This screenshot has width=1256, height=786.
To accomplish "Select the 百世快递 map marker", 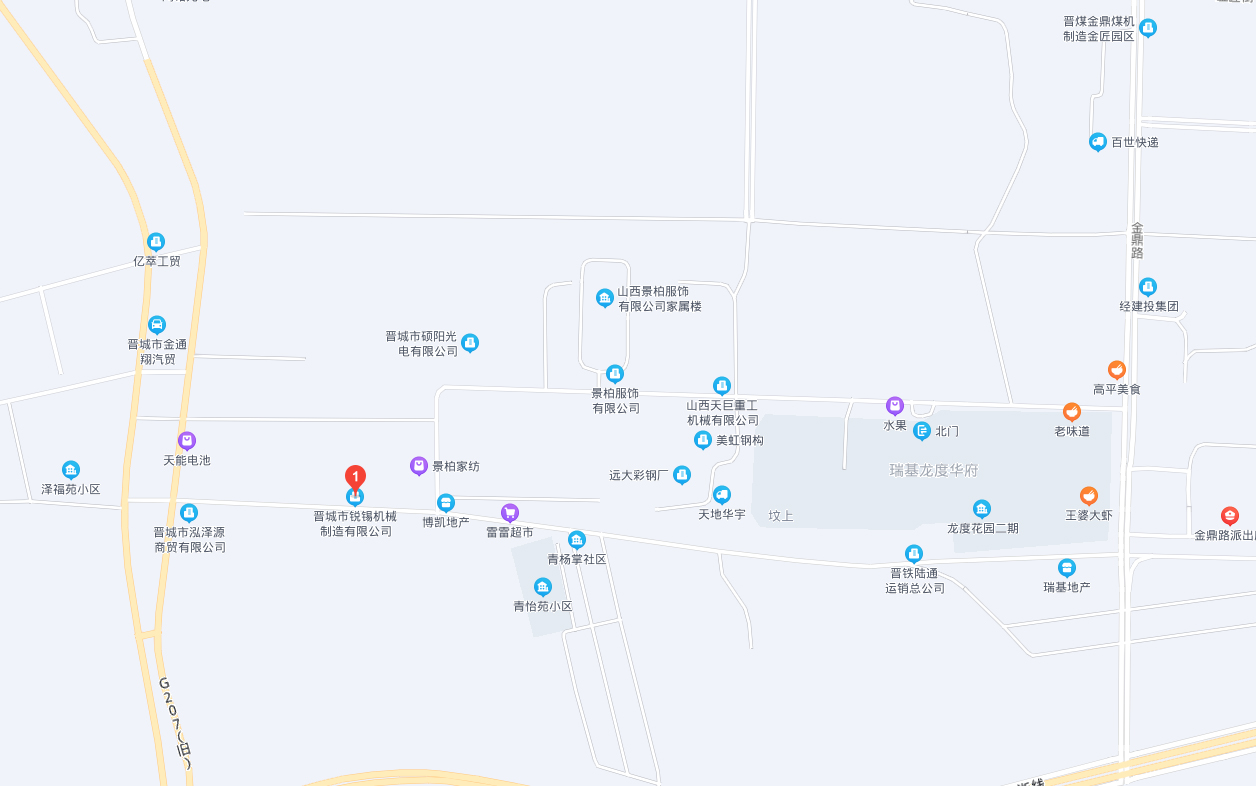I will click(x=1098, y=142).
